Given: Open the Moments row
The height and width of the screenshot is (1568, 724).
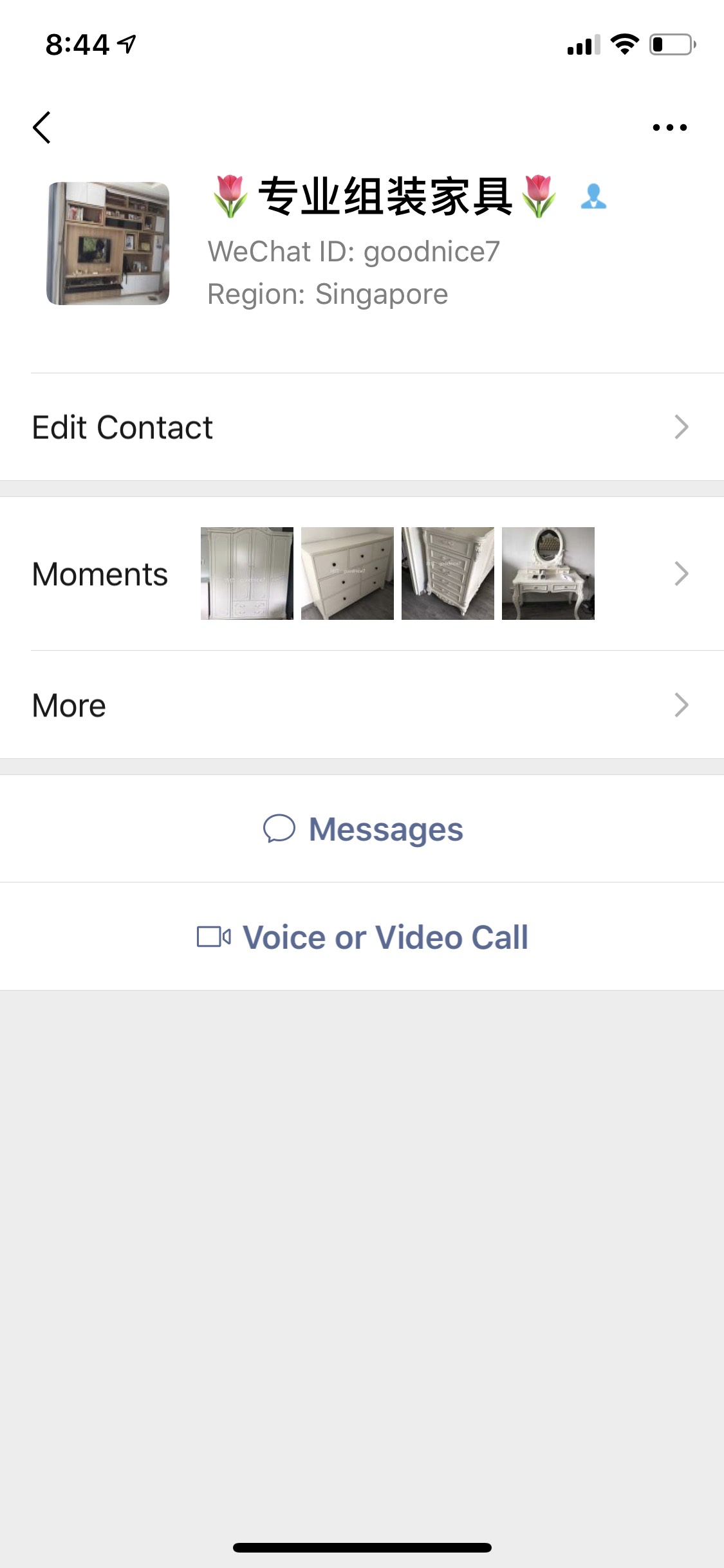Looking at the screenshot, I should (362, 574).
